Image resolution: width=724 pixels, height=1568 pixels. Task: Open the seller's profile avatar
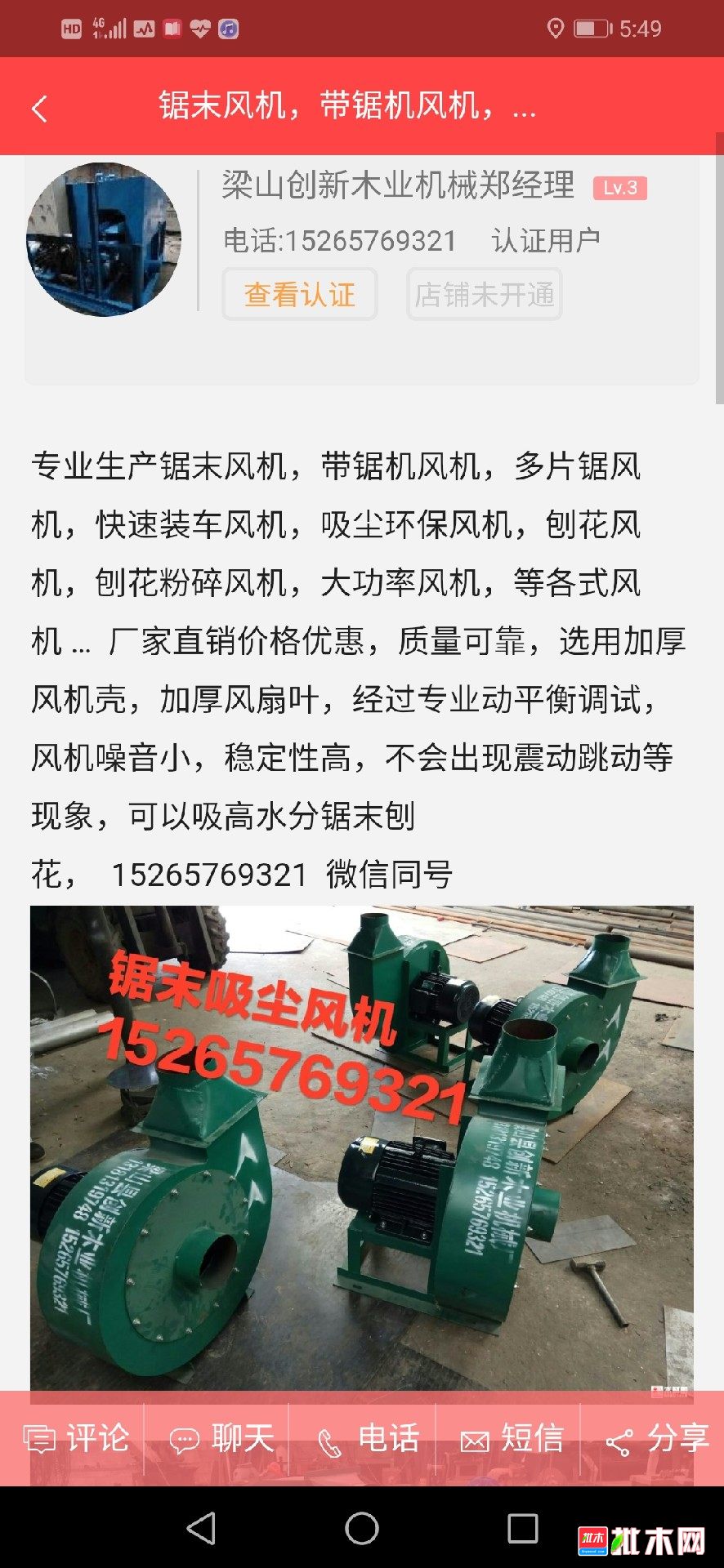[x=104, y=239]
